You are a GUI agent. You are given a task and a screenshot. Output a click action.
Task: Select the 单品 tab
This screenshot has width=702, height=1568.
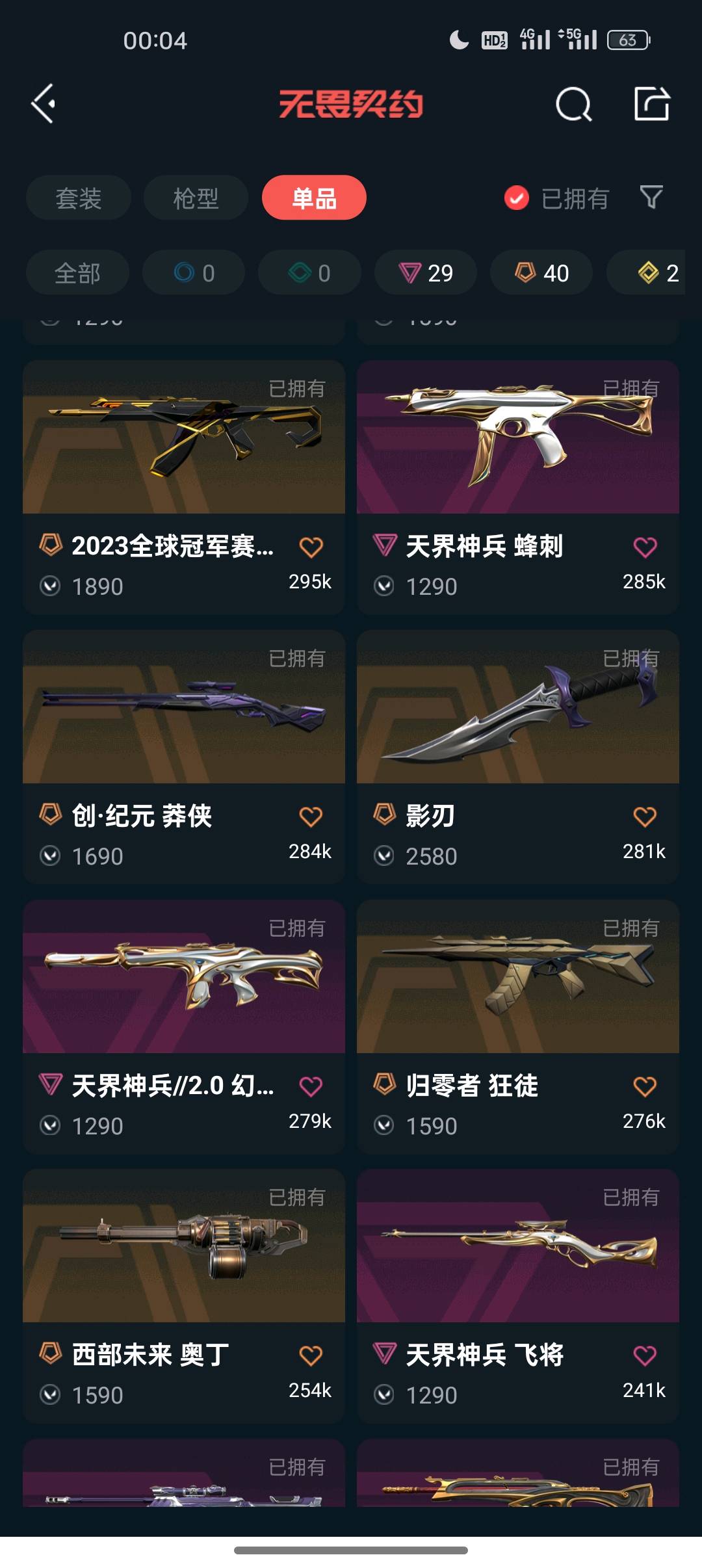[x=314, y=198]
